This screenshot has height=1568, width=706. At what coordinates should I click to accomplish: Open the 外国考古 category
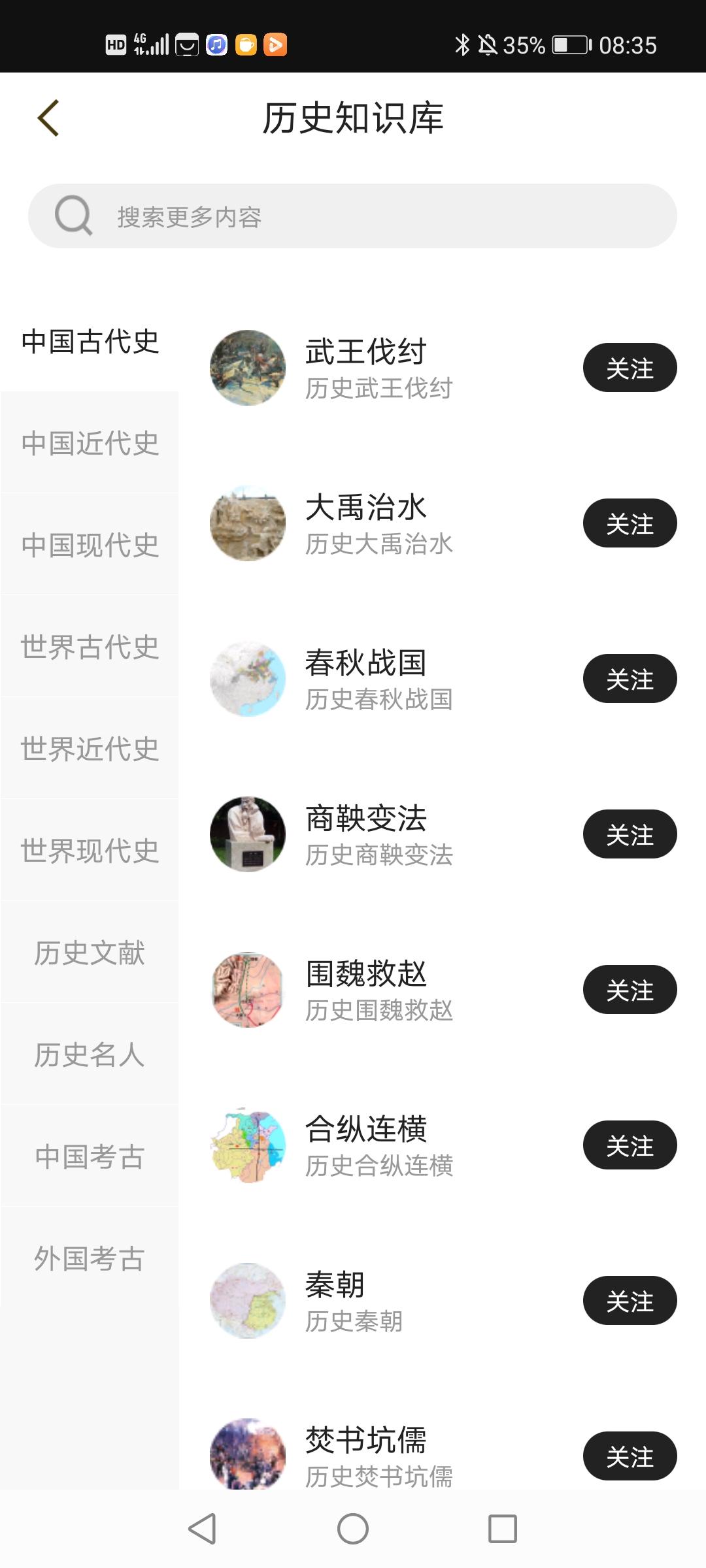pos(90,1258)
